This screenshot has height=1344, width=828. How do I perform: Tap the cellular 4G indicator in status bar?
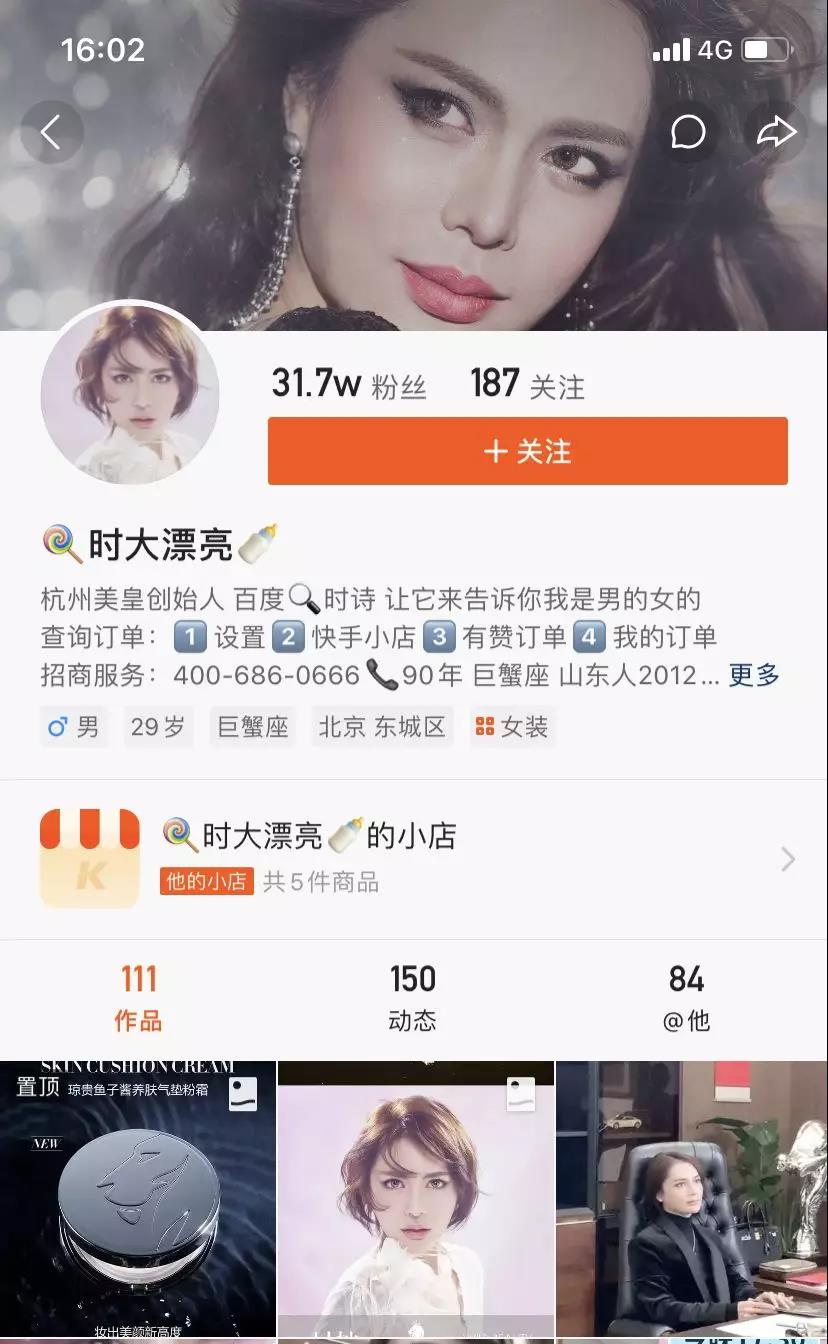tap(683, 48)
